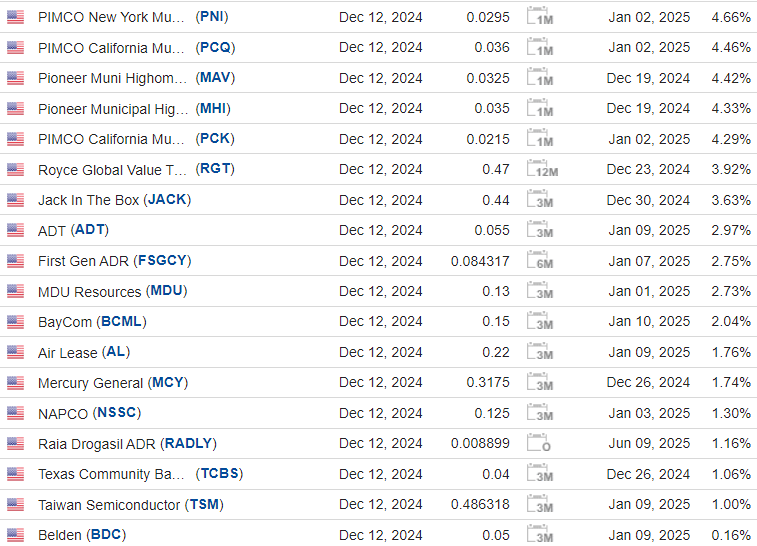The width and height of the screenshot is (757, 546).
Task: Open the RGT ticker link
Action: pyautogui.click(x=216, y=169)
